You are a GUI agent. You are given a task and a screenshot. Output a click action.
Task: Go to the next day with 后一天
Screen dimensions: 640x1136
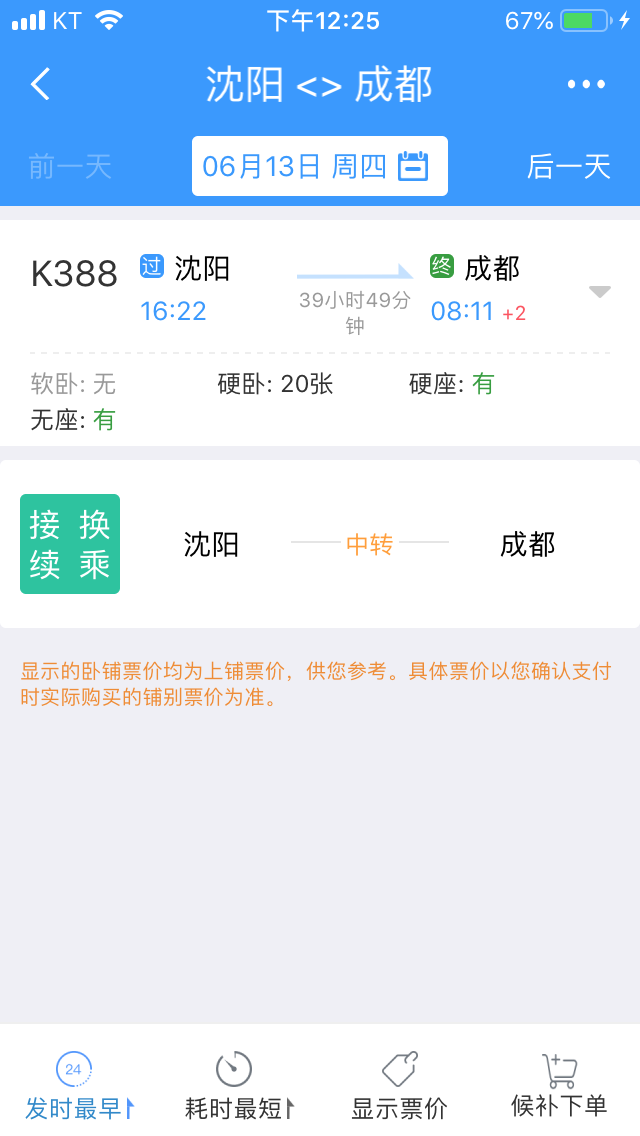tap(568, 167)
